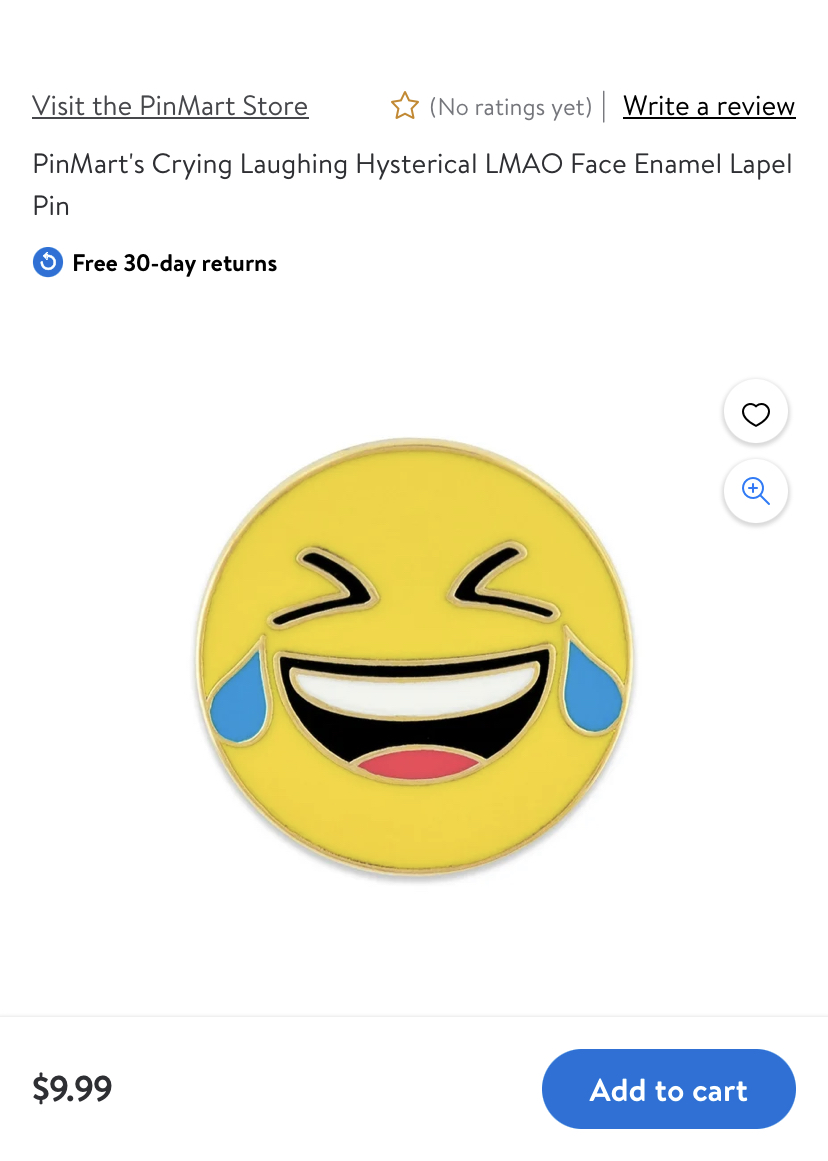Add the pin to favorites with heart icon
The width and height of the screenshot is (828, 1161).
(755, 413)
